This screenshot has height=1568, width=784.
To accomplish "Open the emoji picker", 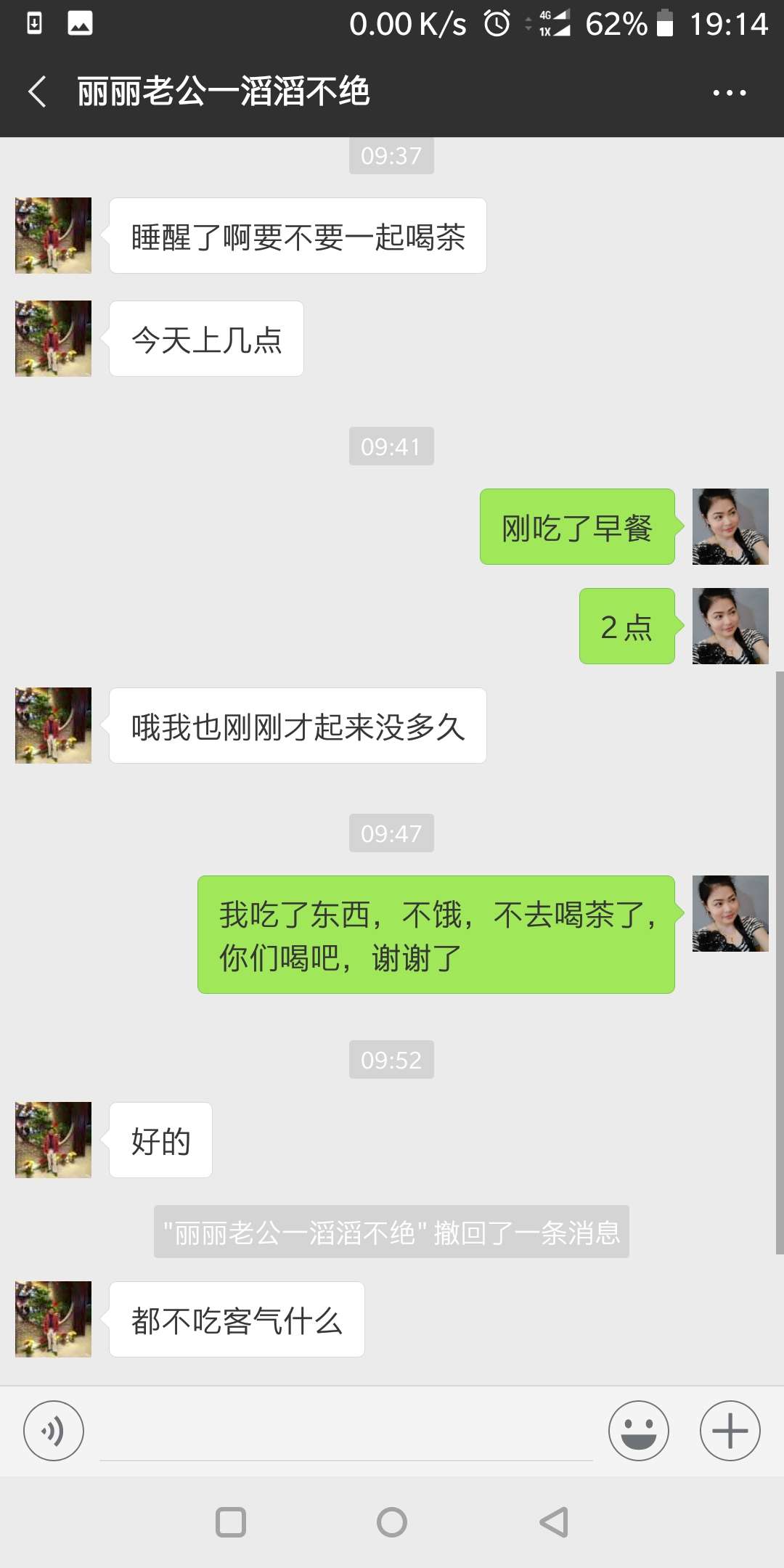I will tap(637, 1431).
